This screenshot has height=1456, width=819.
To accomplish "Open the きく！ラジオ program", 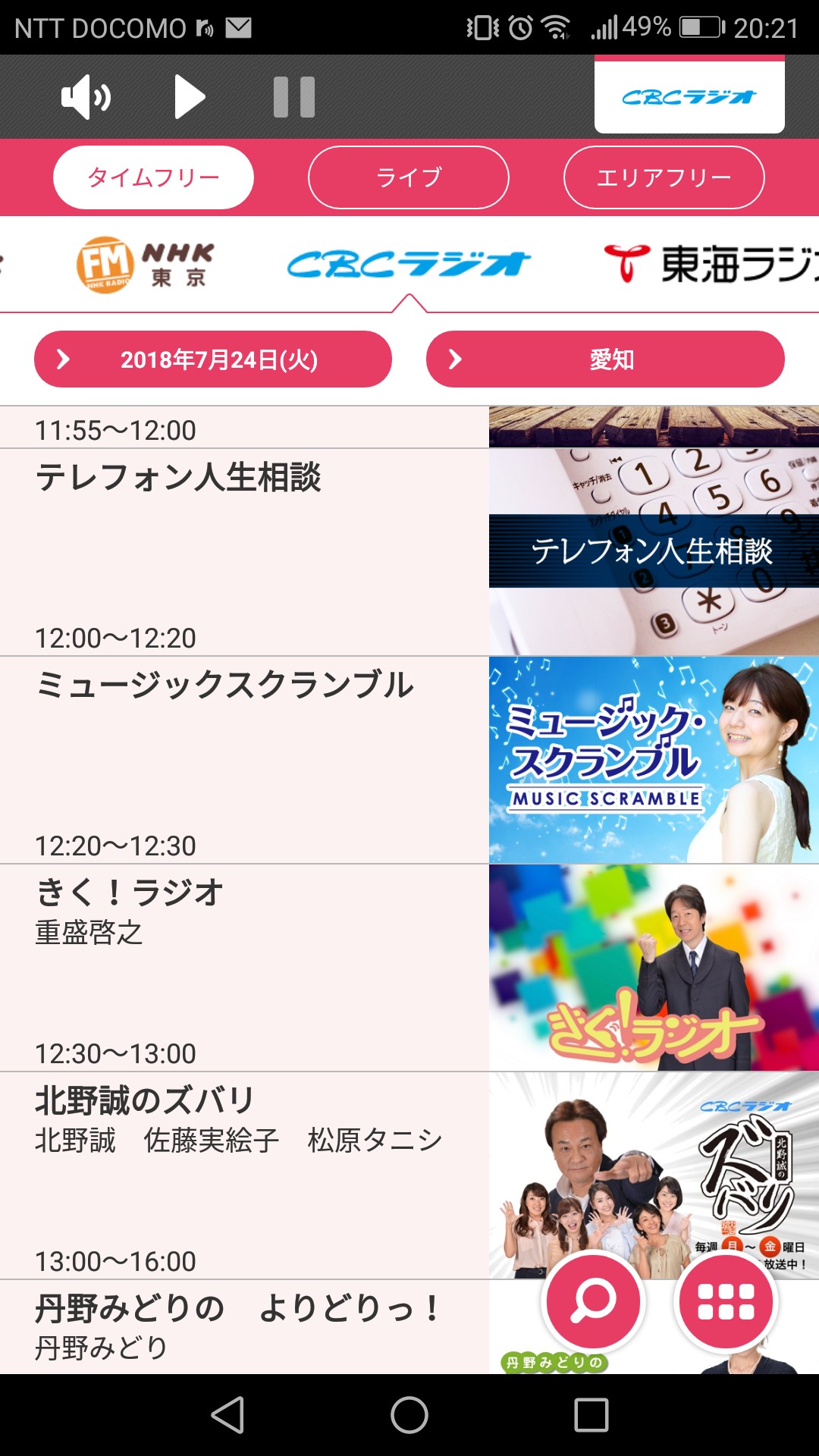I will (x=243, y=948).
